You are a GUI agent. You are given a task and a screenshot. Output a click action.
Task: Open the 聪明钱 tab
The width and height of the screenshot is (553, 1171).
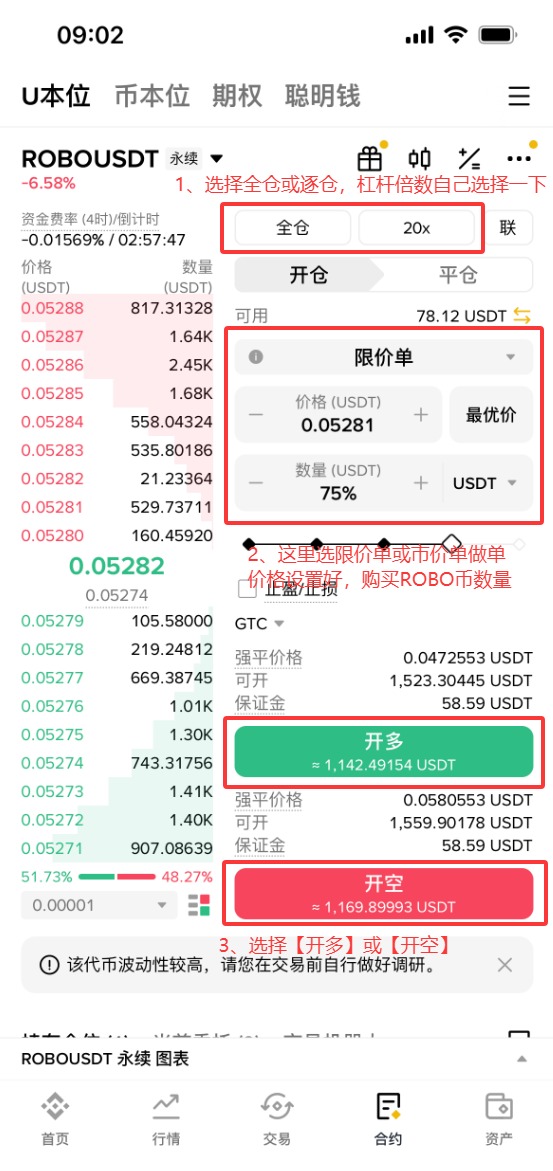point(323,96)
